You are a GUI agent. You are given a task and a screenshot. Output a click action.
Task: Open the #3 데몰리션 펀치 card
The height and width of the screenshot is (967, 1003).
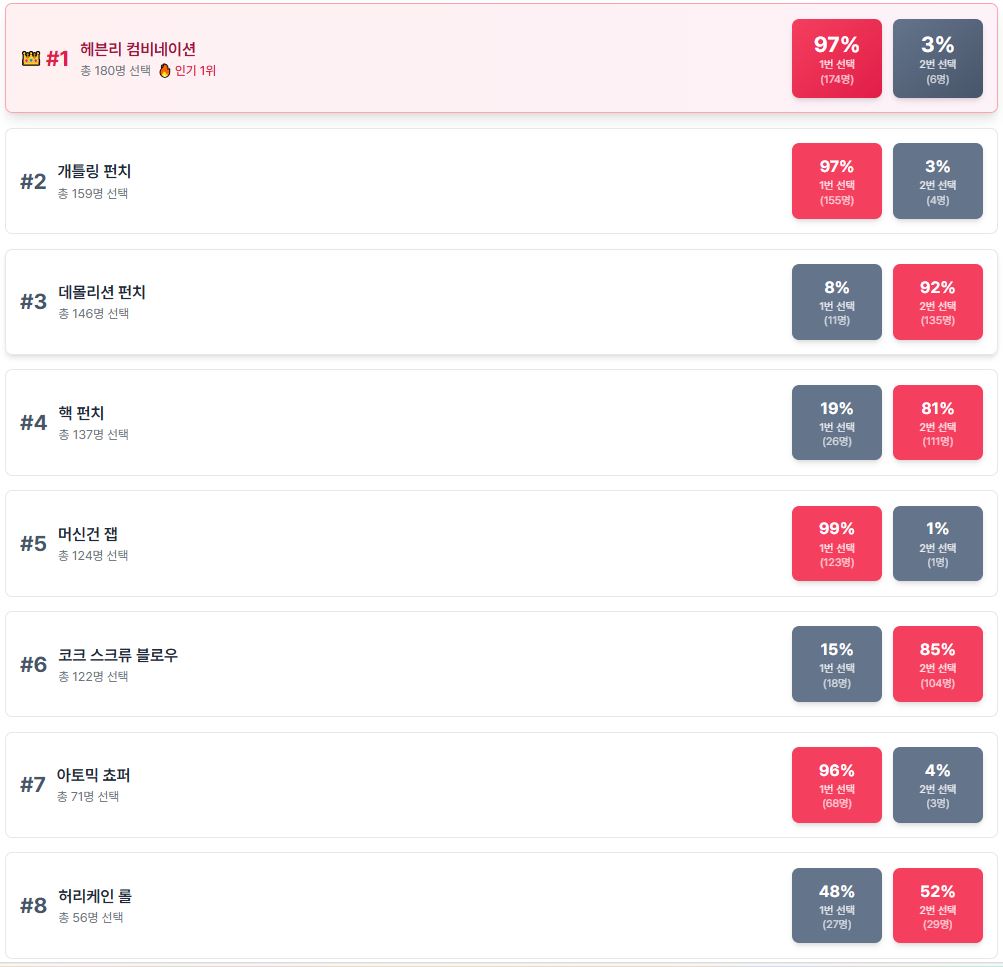400,302
